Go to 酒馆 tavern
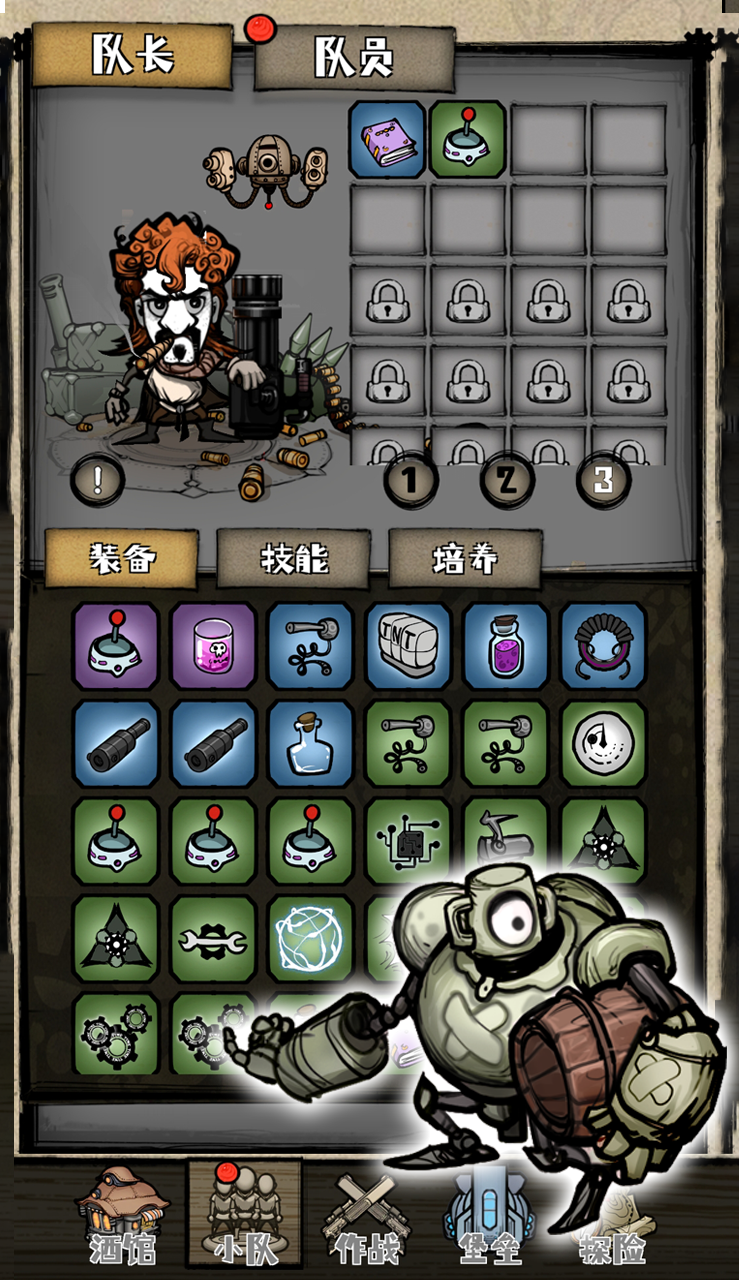Viewport: 739px width, 1280px height. tap(122, 1215)
